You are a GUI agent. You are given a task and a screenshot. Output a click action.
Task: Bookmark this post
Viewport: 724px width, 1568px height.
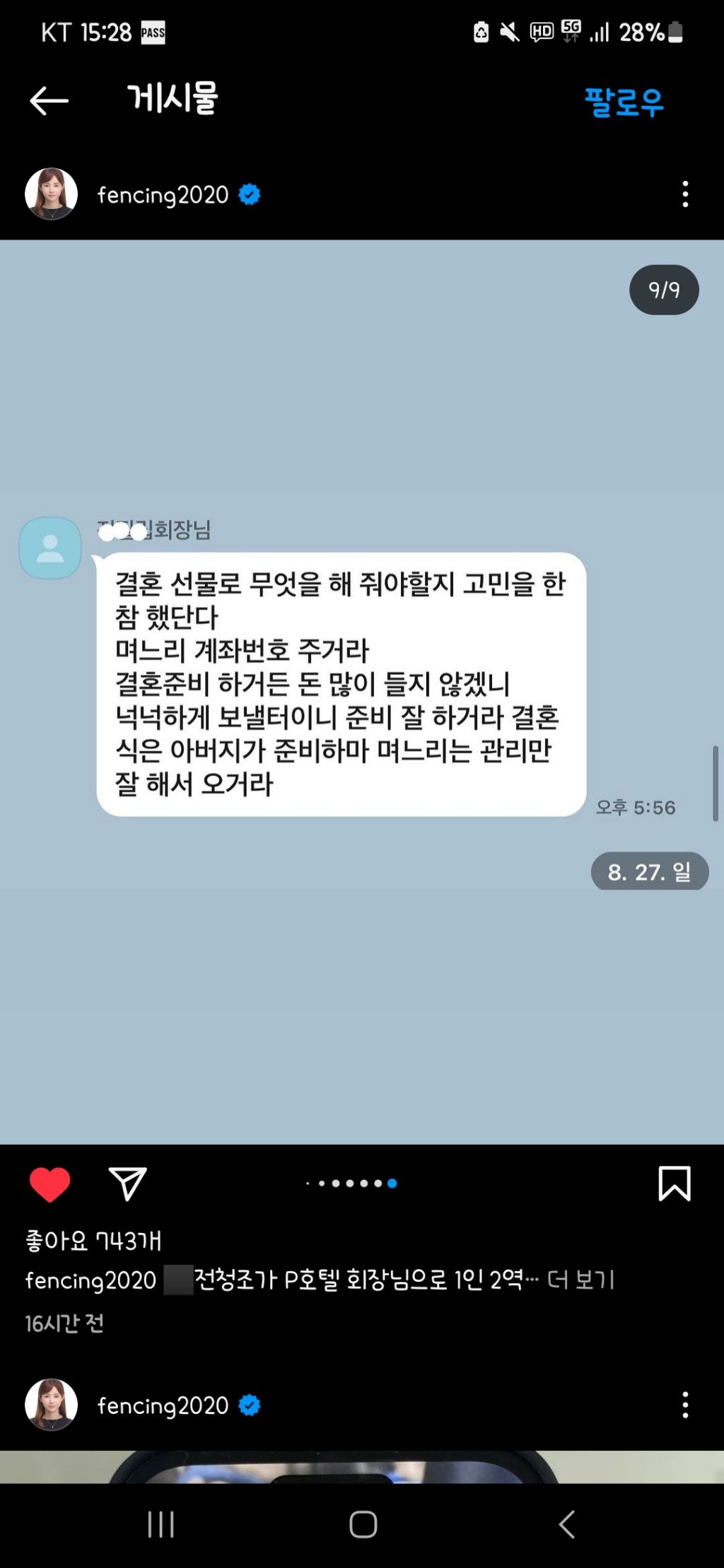674,1184
